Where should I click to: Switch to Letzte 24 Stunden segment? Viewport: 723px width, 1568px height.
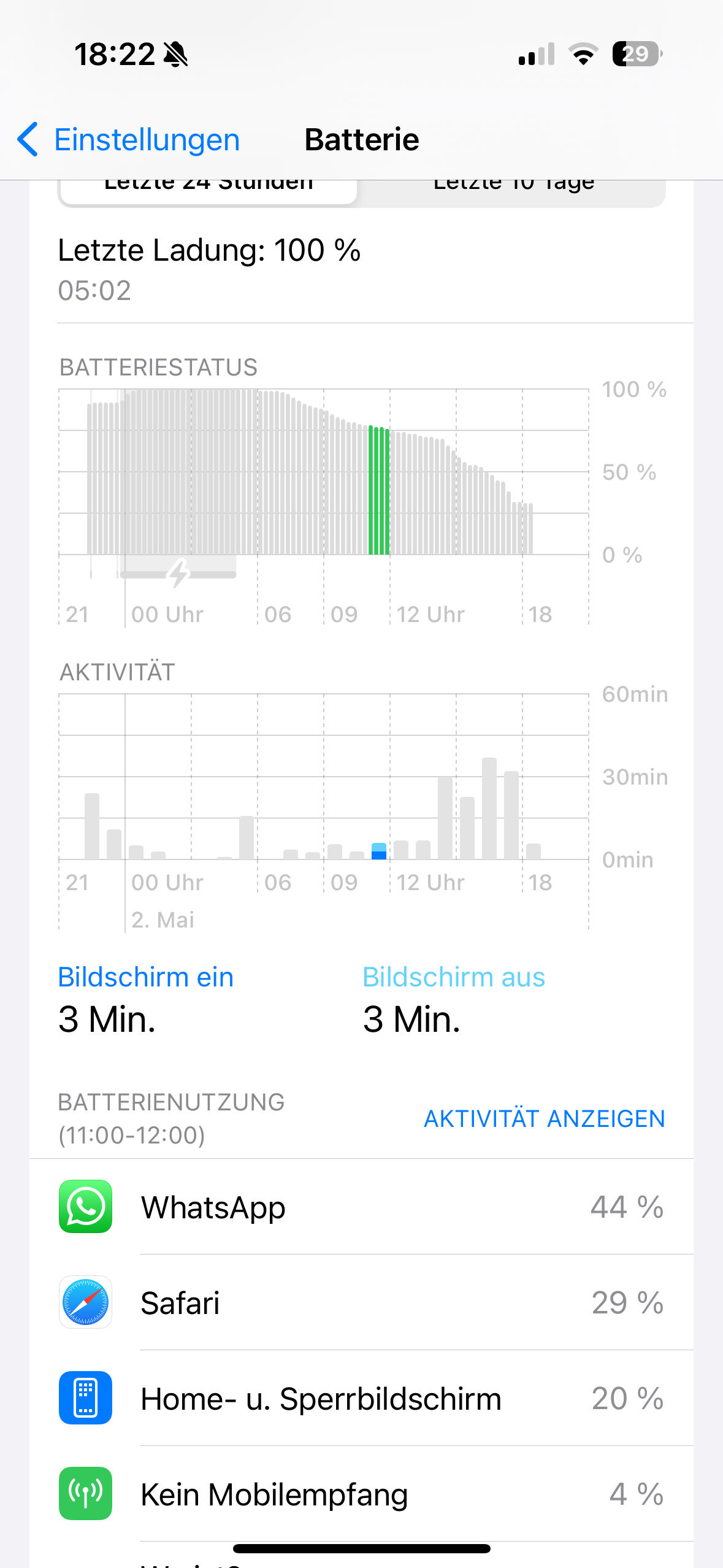pos(208,189)
